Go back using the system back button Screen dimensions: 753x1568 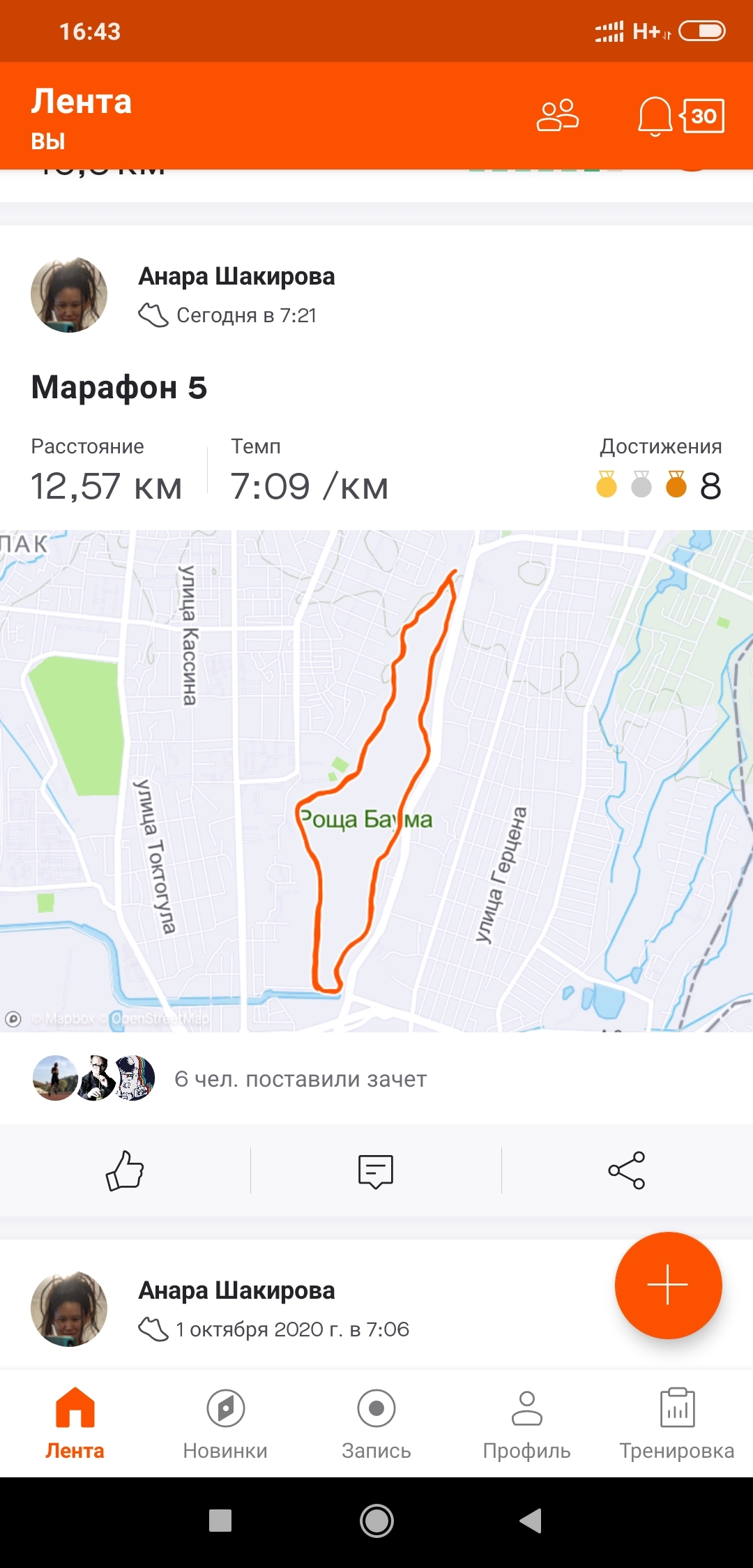coord(531,1521)
